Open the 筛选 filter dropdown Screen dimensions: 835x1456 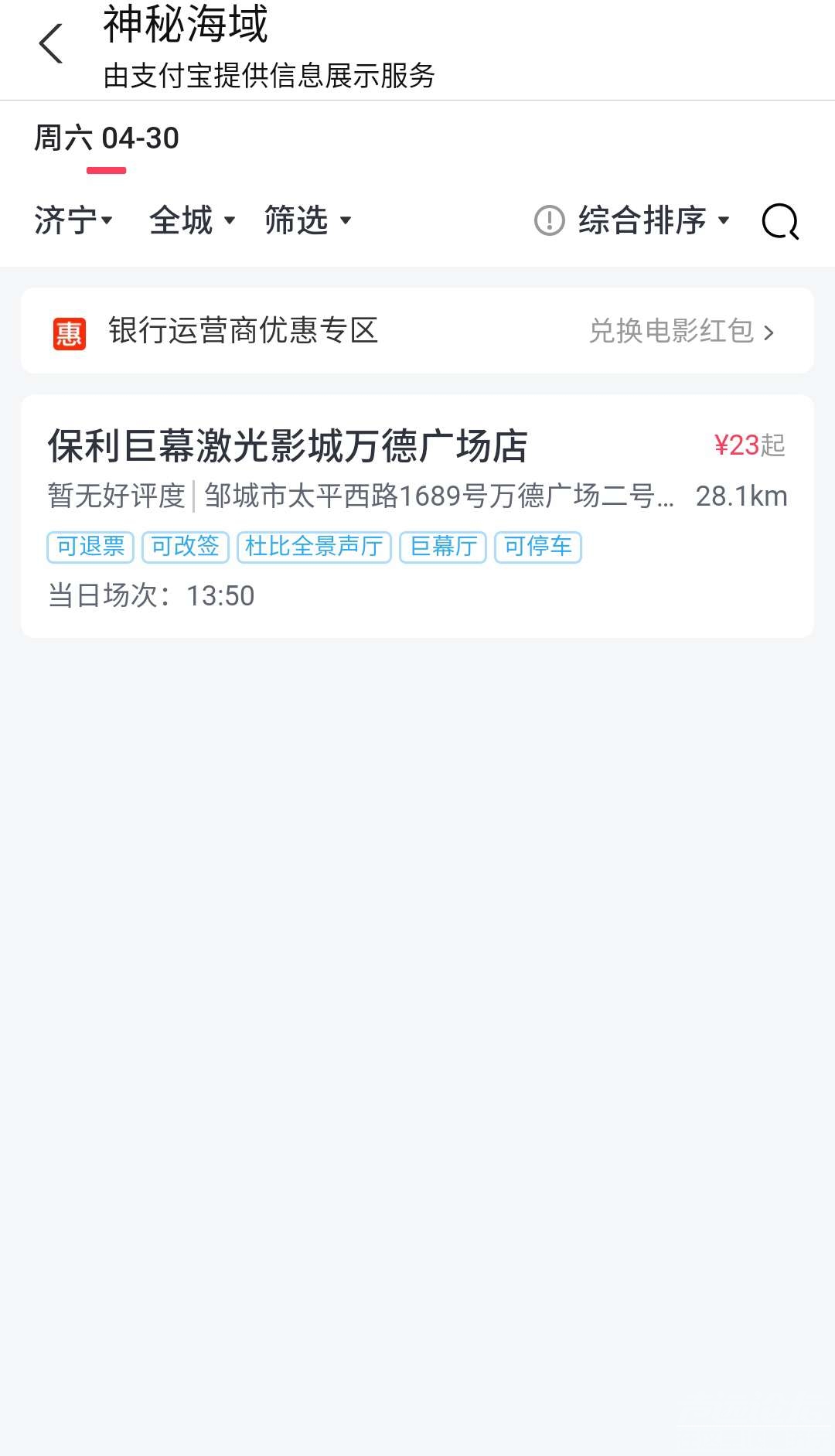click(x=308, y=220)
